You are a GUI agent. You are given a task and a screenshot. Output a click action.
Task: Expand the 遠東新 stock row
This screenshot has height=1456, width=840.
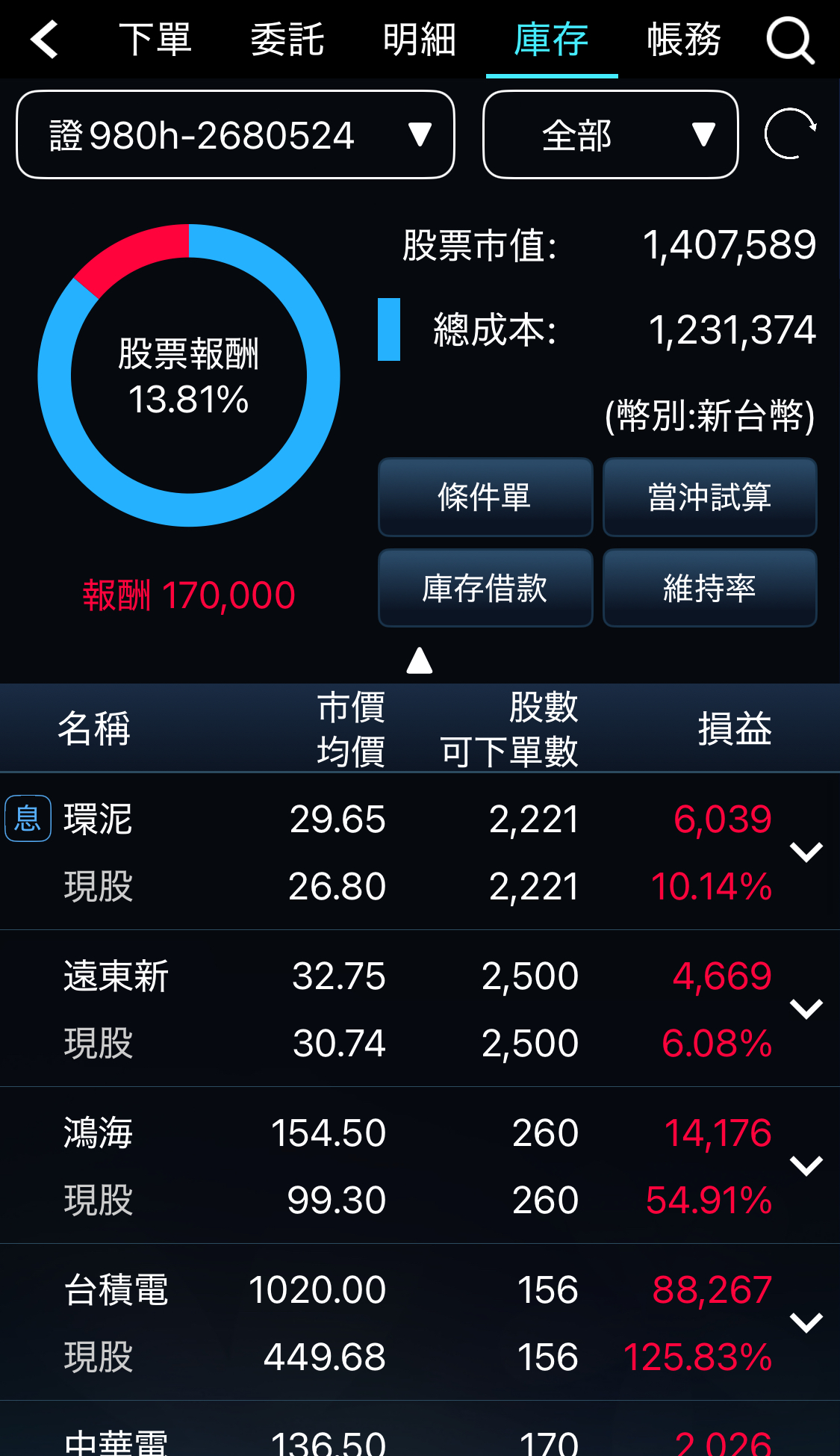coord(806,1009)
